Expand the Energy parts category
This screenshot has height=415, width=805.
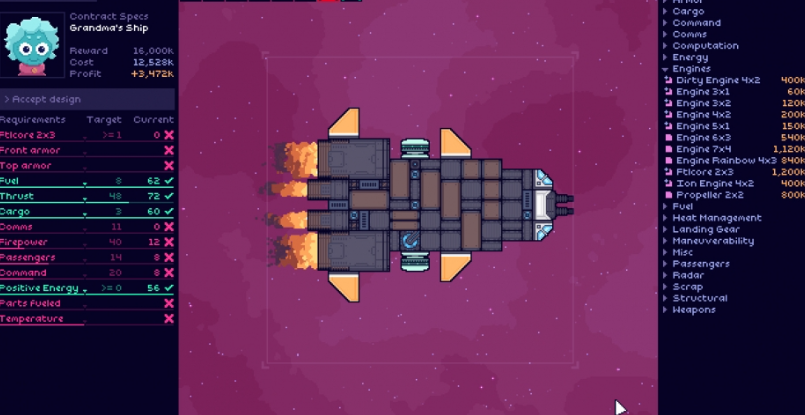[690, 57]
